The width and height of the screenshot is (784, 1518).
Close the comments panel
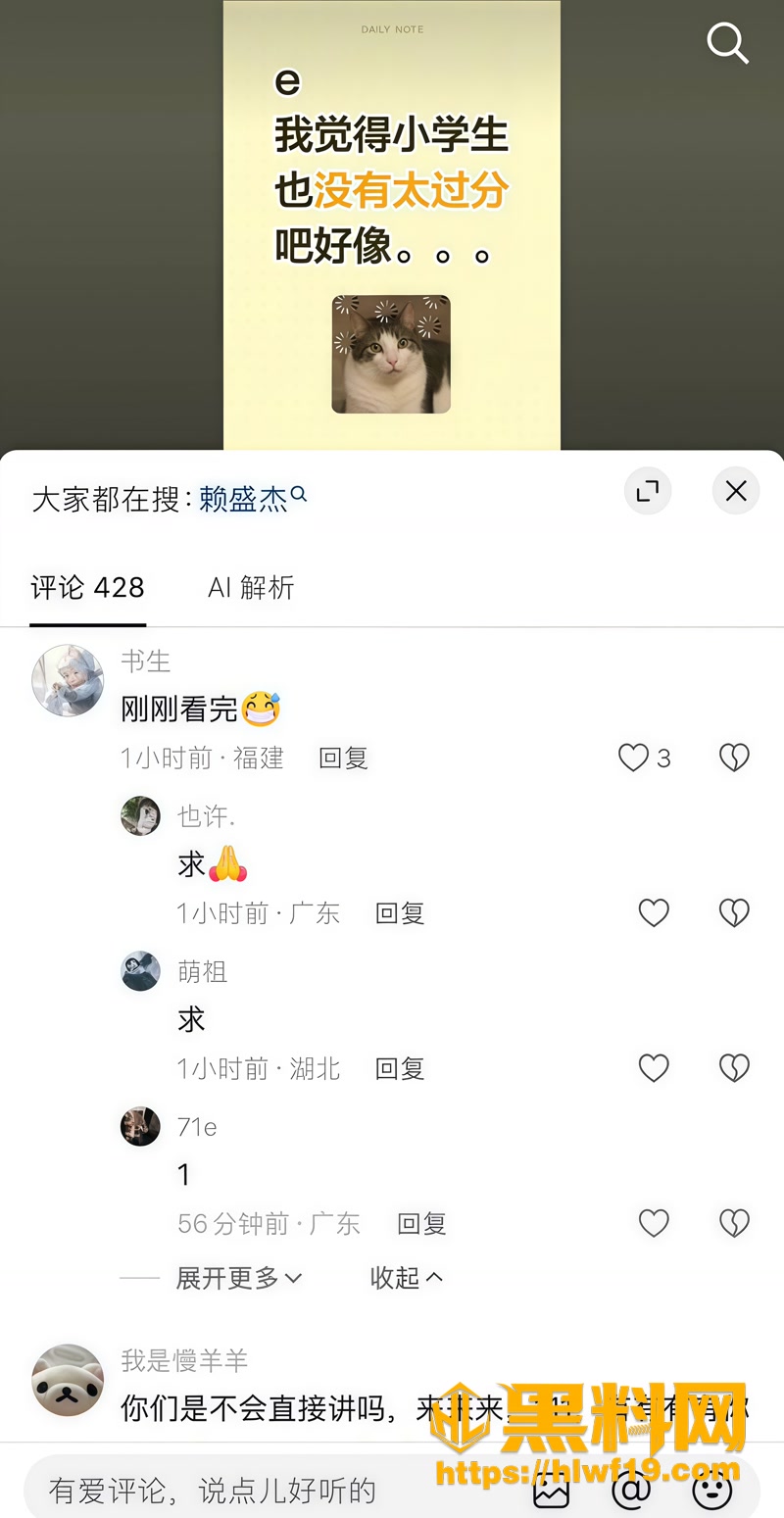(x=736, y=491)
